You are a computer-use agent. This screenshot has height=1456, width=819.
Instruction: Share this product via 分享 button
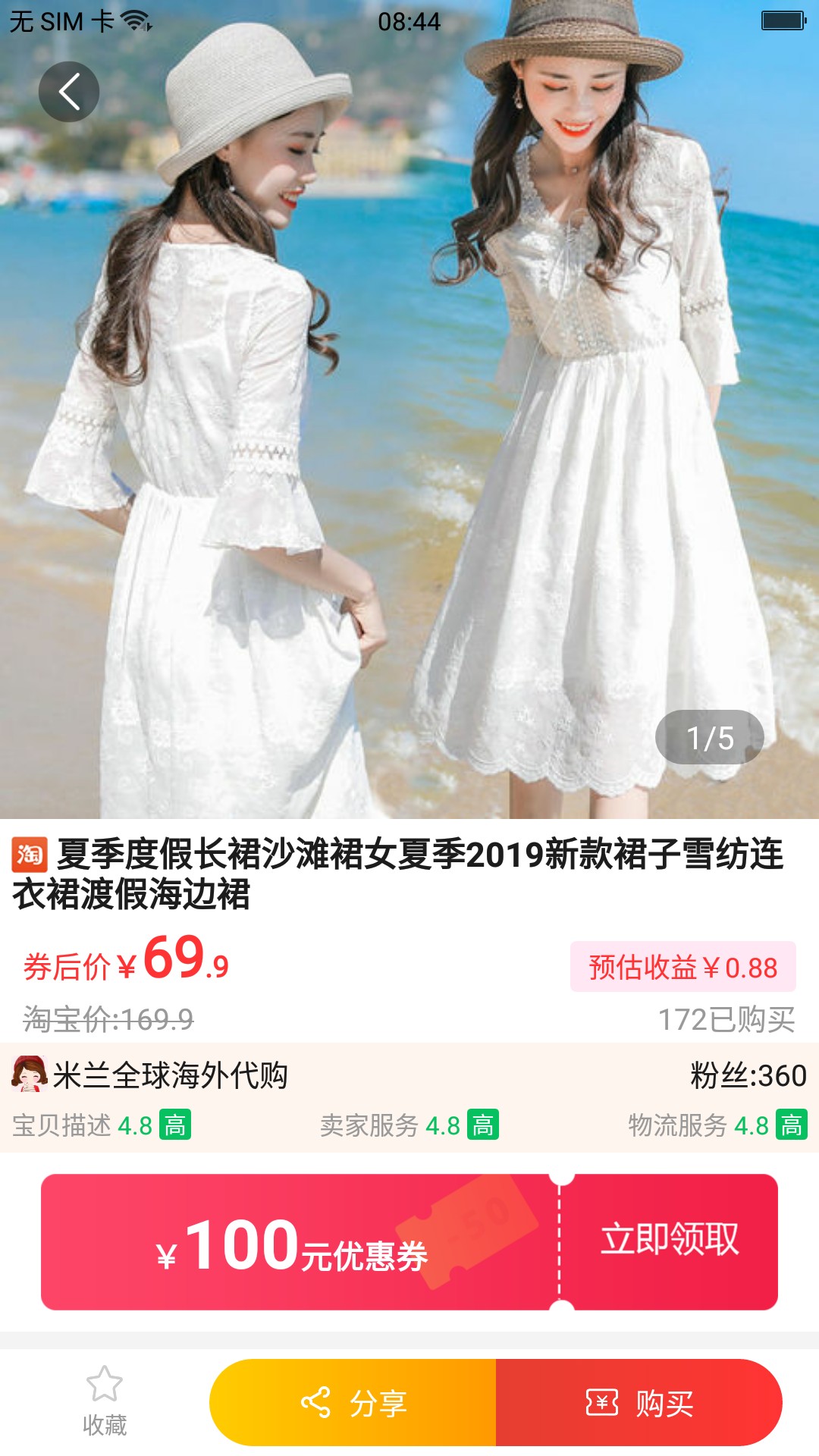353,1403
